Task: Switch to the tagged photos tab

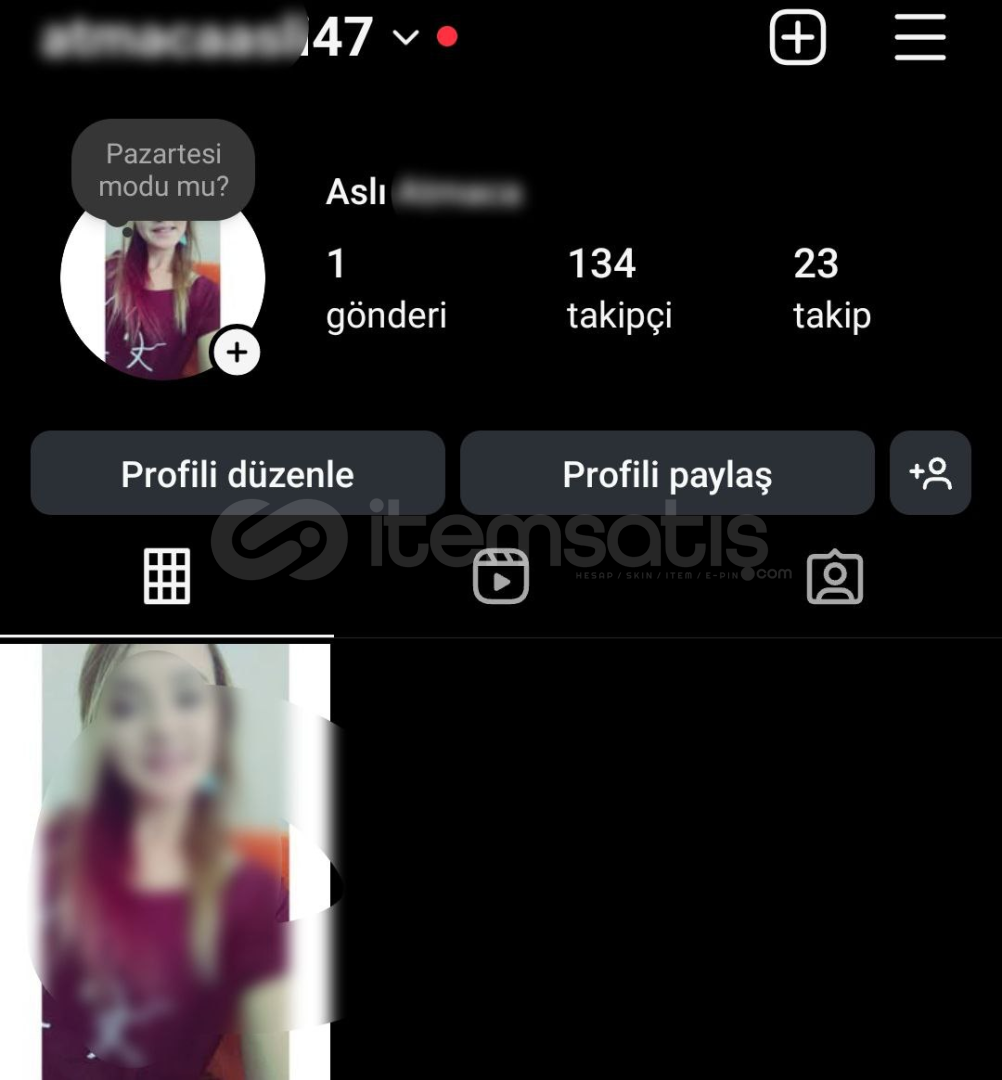Action: pos(834,577)
